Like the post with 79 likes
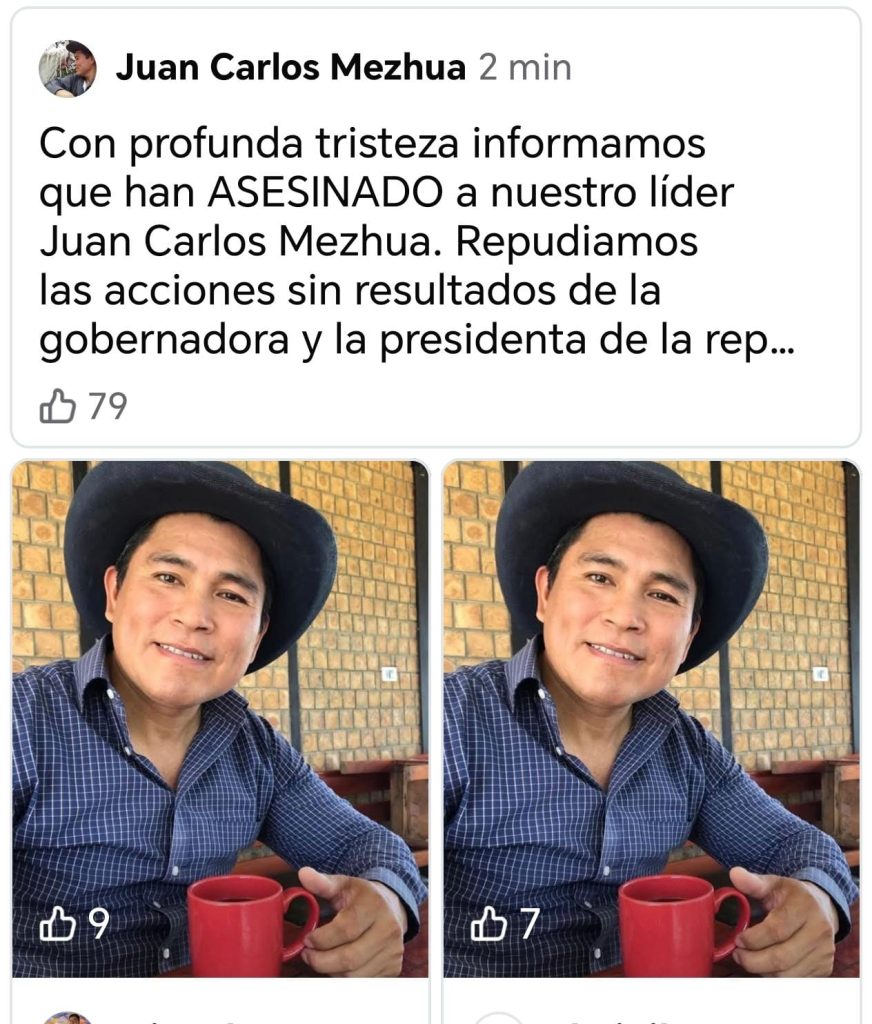The width and height of the screenshot is (872, 1024). click(58, 407)
